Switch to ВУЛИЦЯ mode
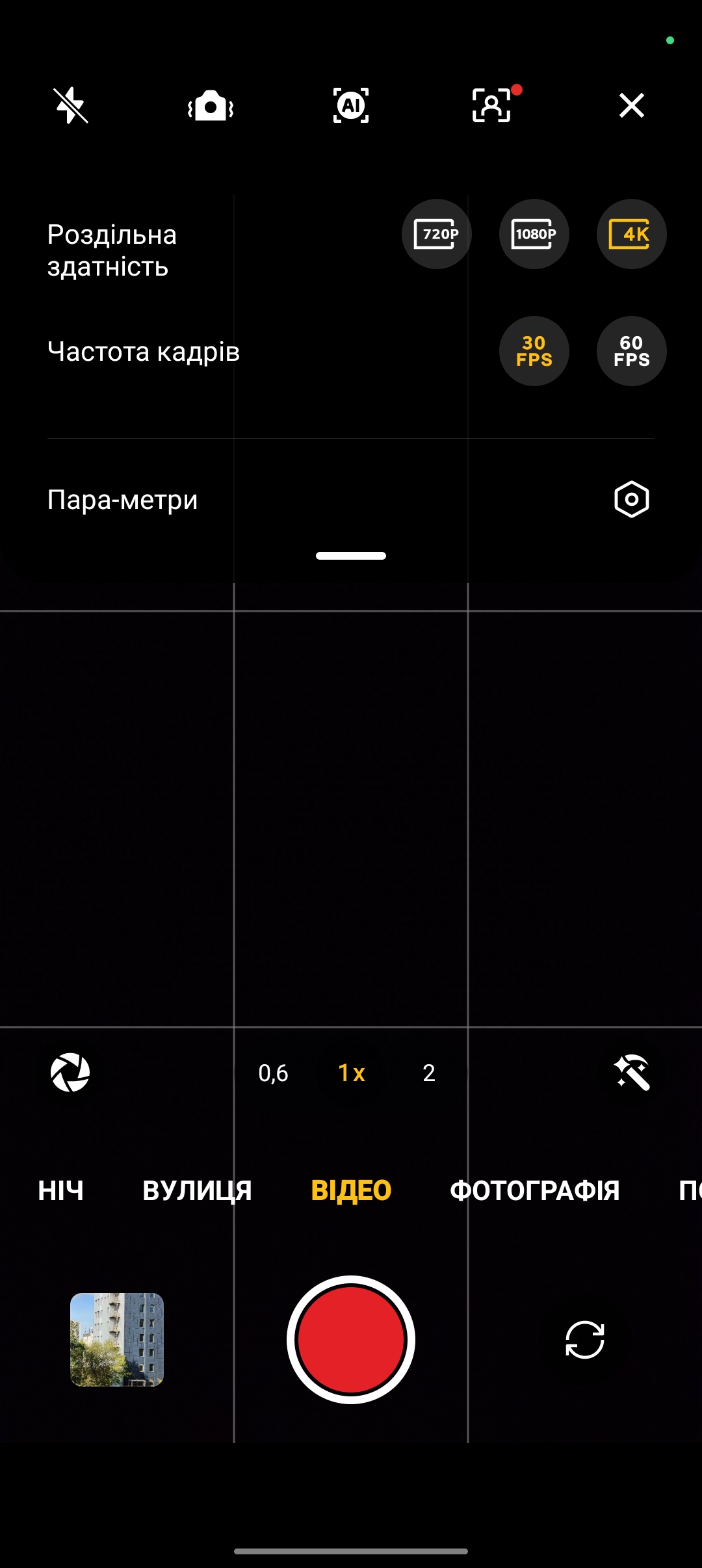The width and height of the screenshot is (702, 1568). [x=197, y=1190]
